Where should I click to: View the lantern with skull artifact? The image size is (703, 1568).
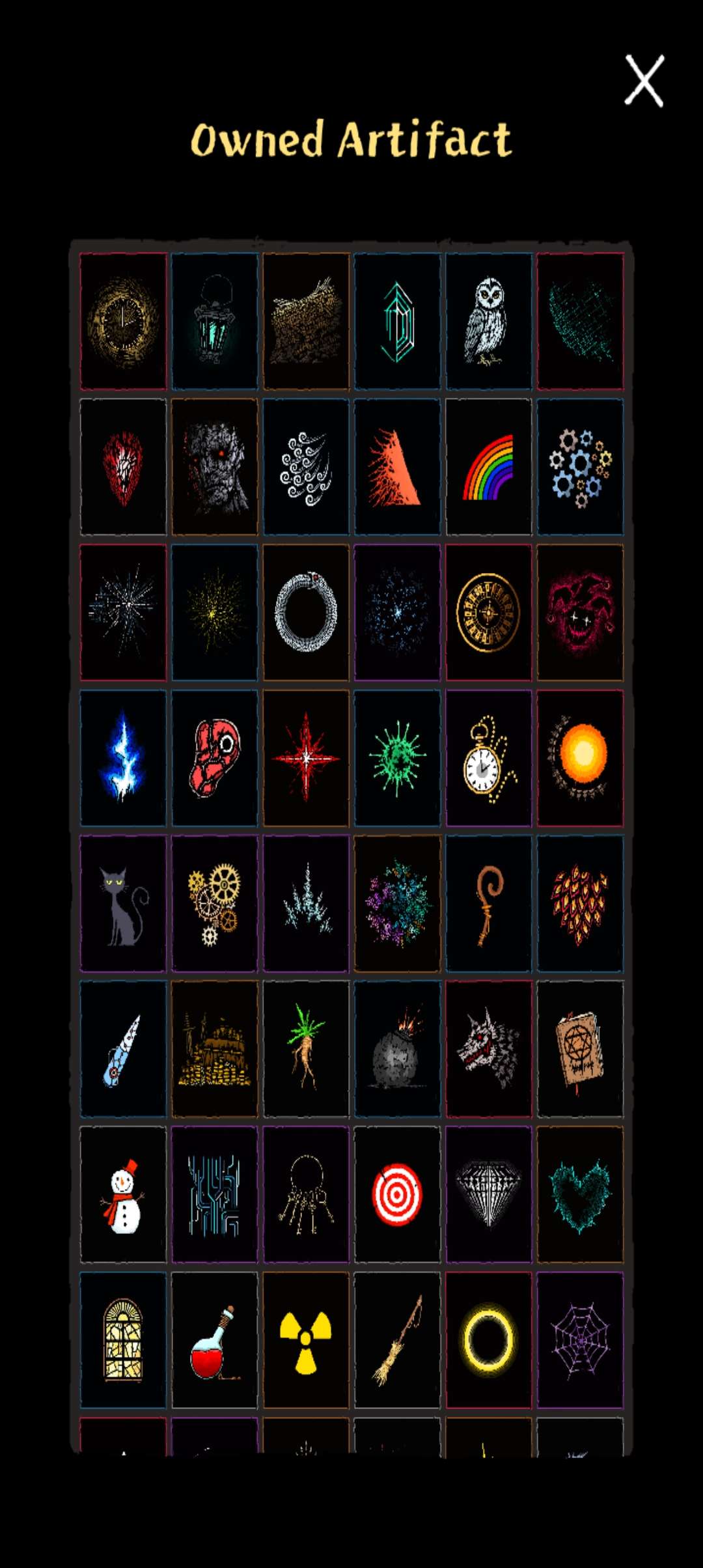(214, 322)
